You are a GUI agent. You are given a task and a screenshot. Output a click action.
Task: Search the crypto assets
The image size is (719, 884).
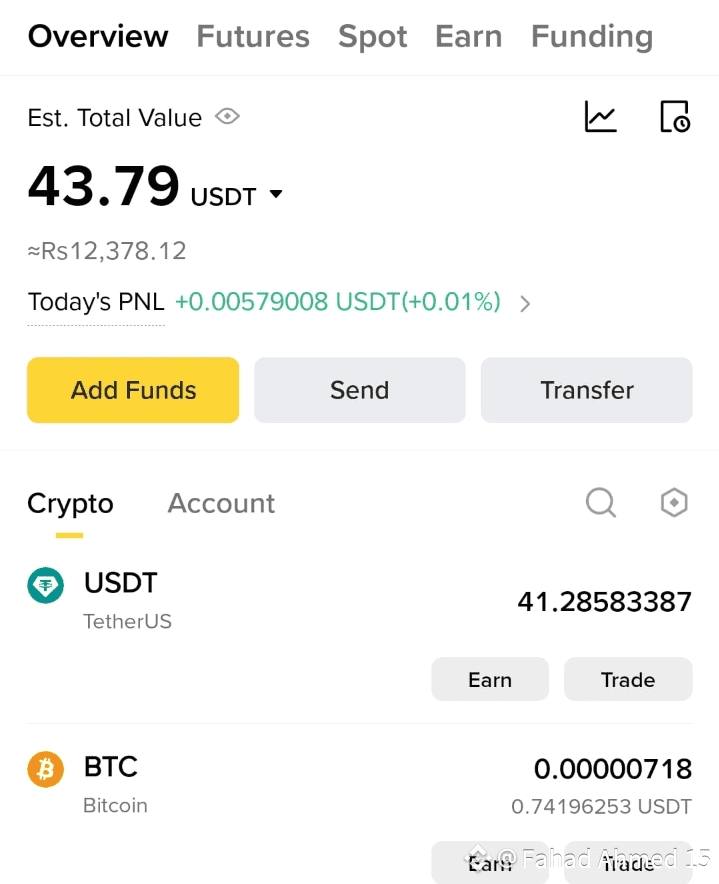coord(600,502)
